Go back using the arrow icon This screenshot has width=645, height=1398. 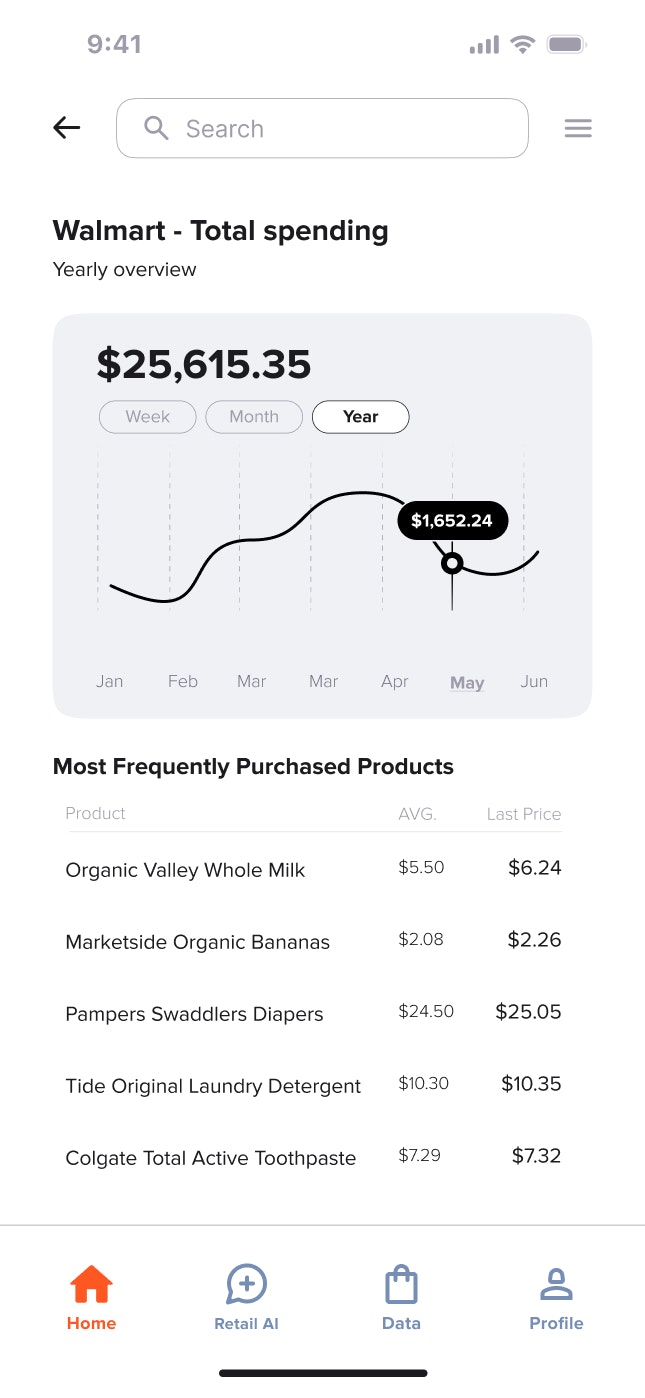[x=67, y=128]
